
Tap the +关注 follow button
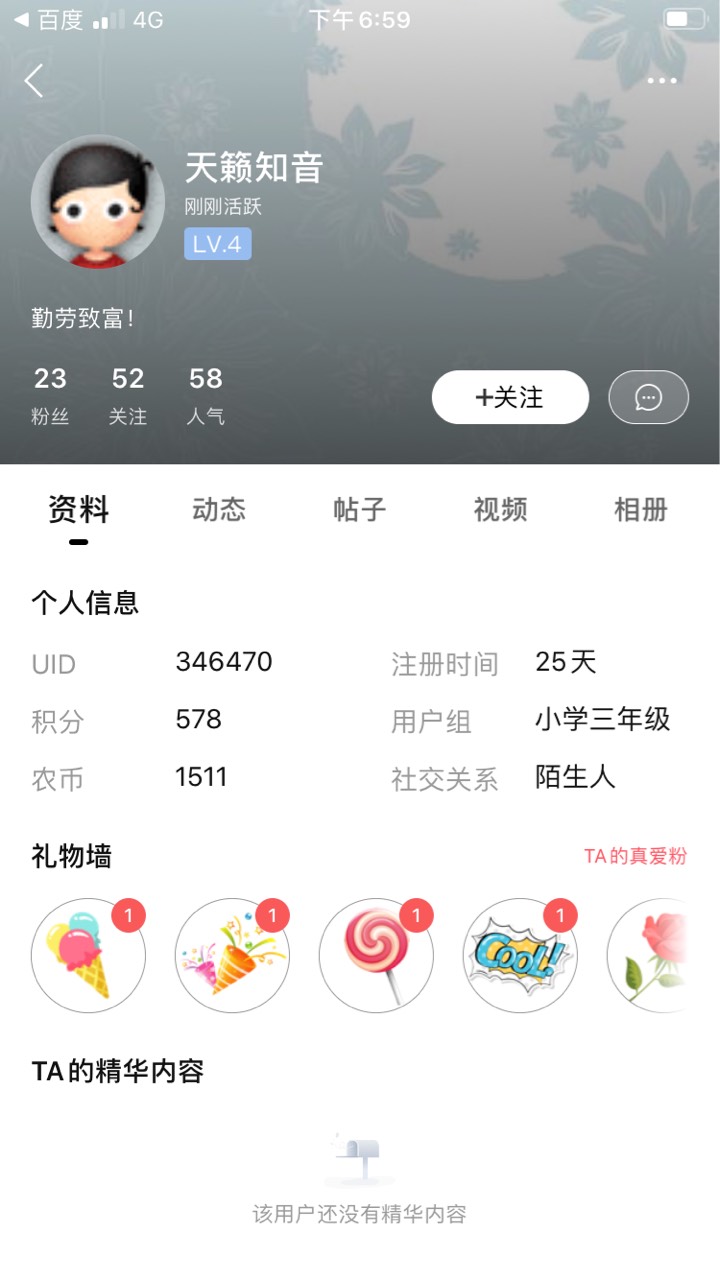[x=510, y=397]
